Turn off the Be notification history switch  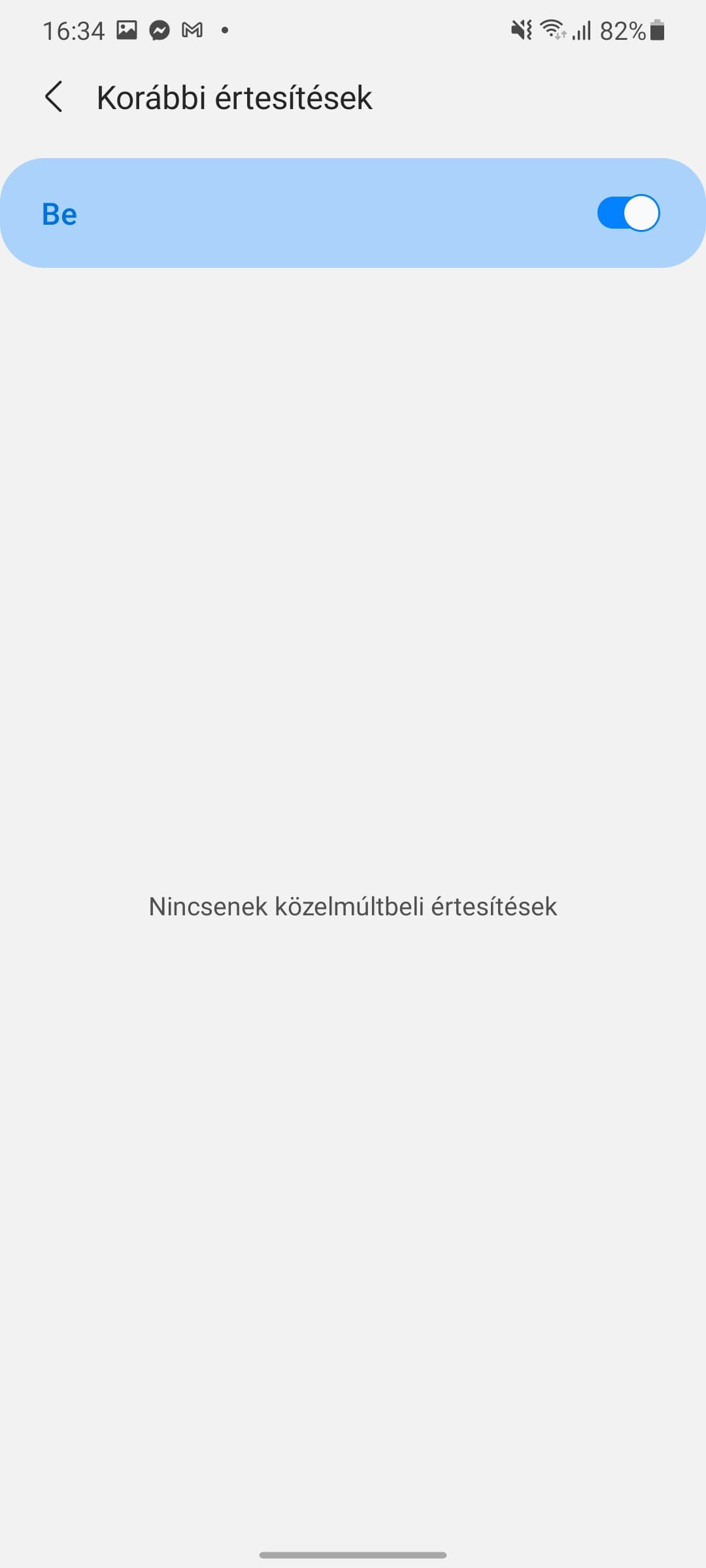(x=628, y=213)
